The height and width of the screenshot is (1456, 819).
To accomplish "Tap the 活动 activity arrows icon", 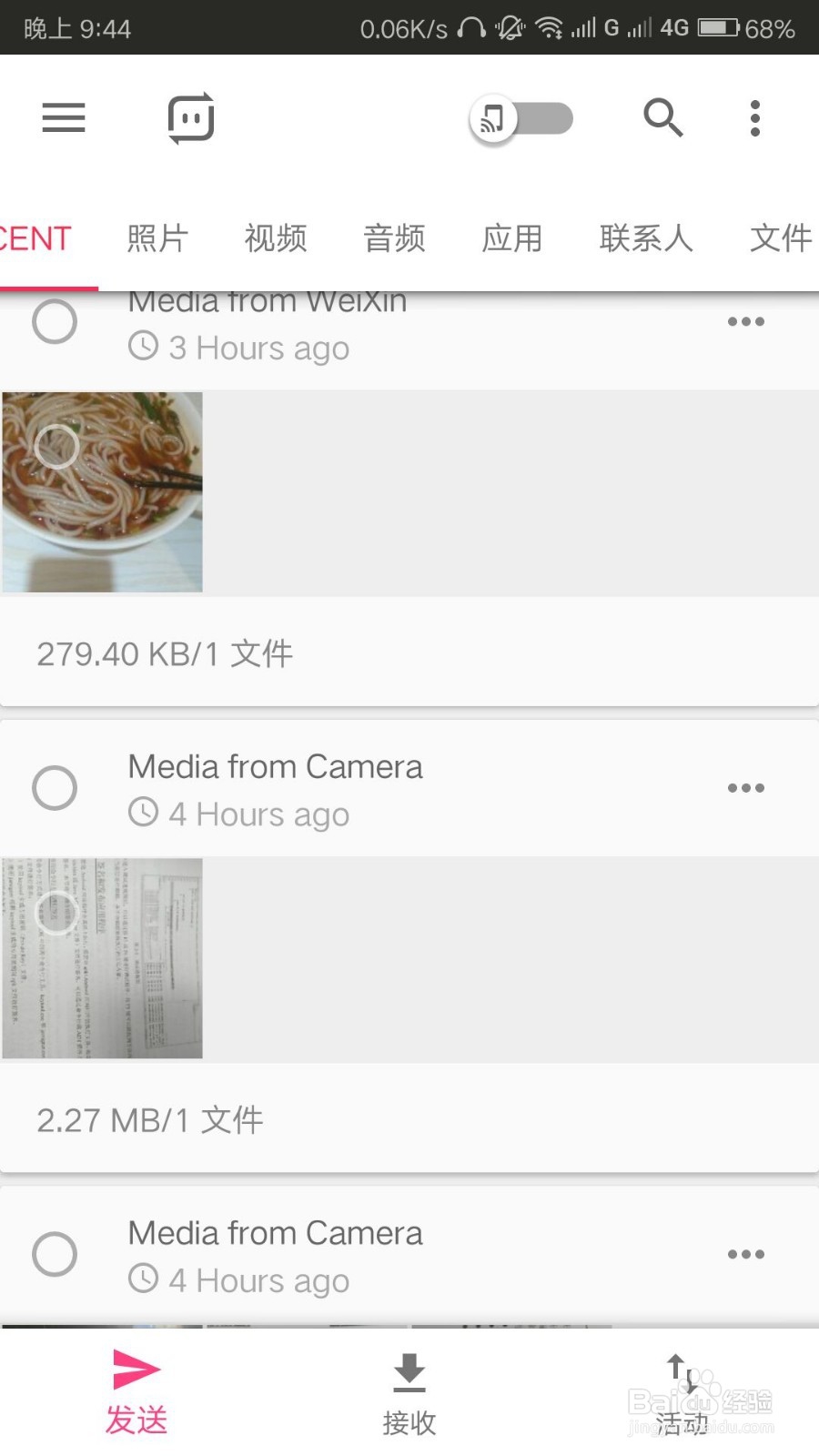I will [680, 1368].
